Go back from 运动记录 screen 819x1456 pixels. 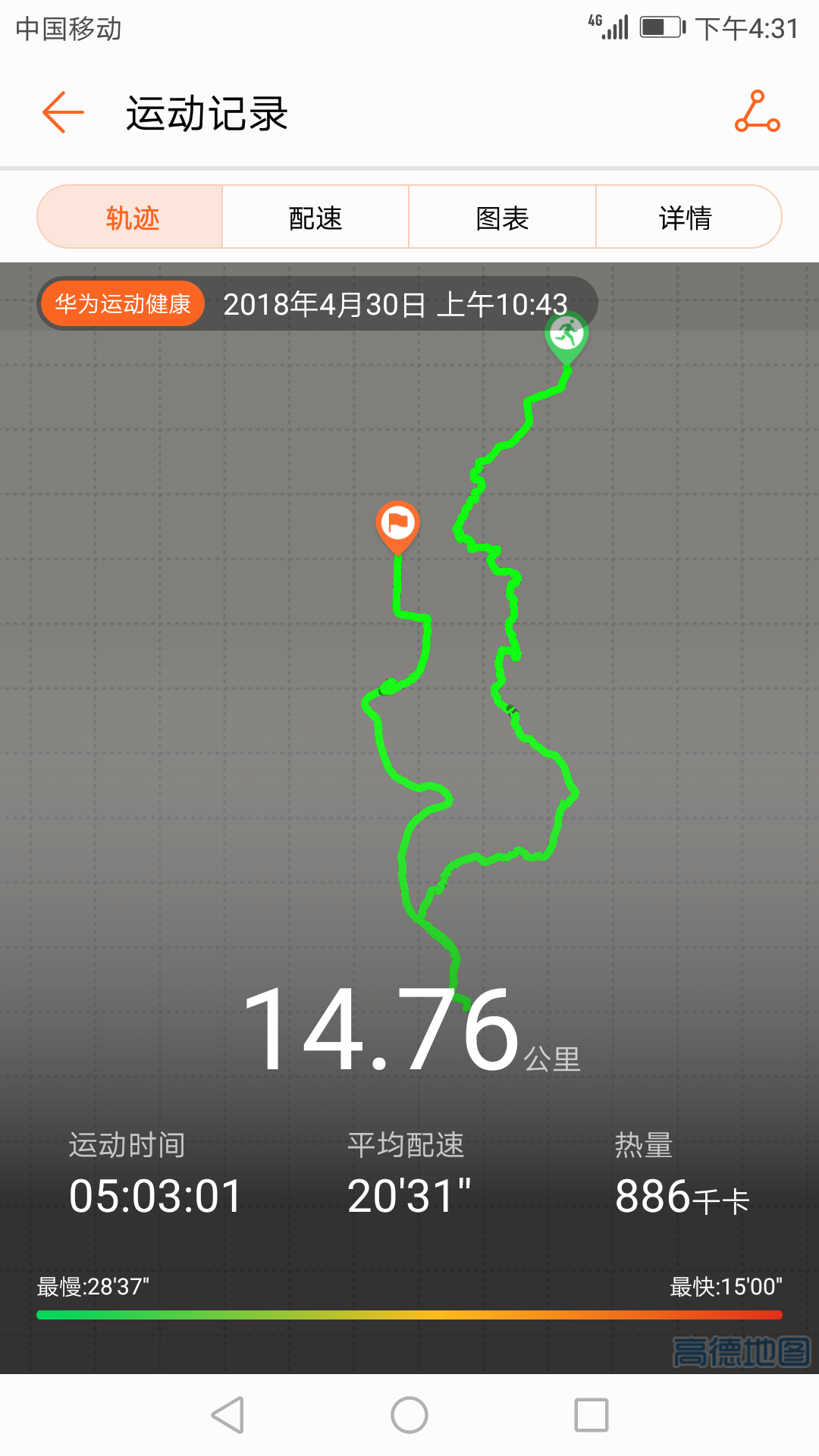(x=63, y=113)
